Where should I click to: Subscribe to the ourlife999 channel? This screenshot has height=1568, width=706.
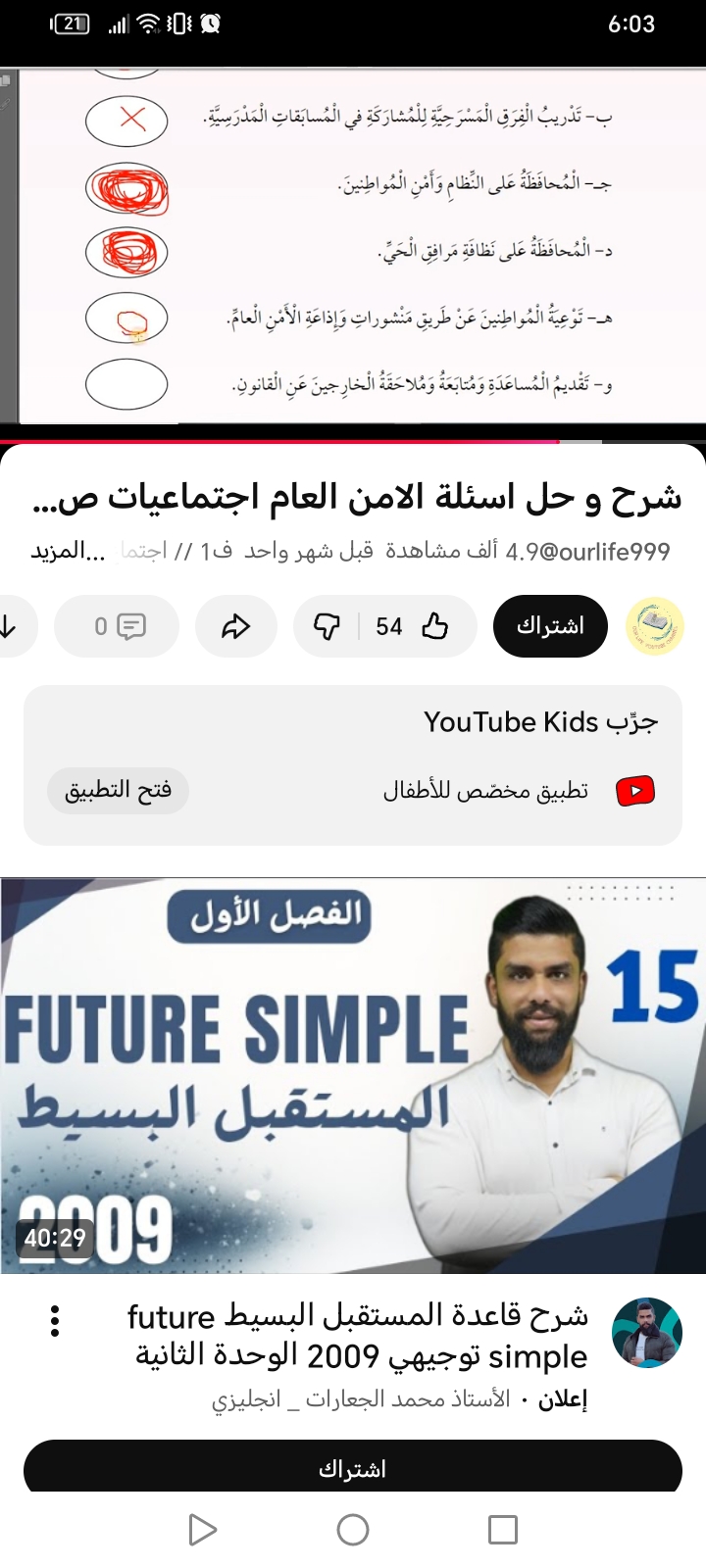[549, 626]
